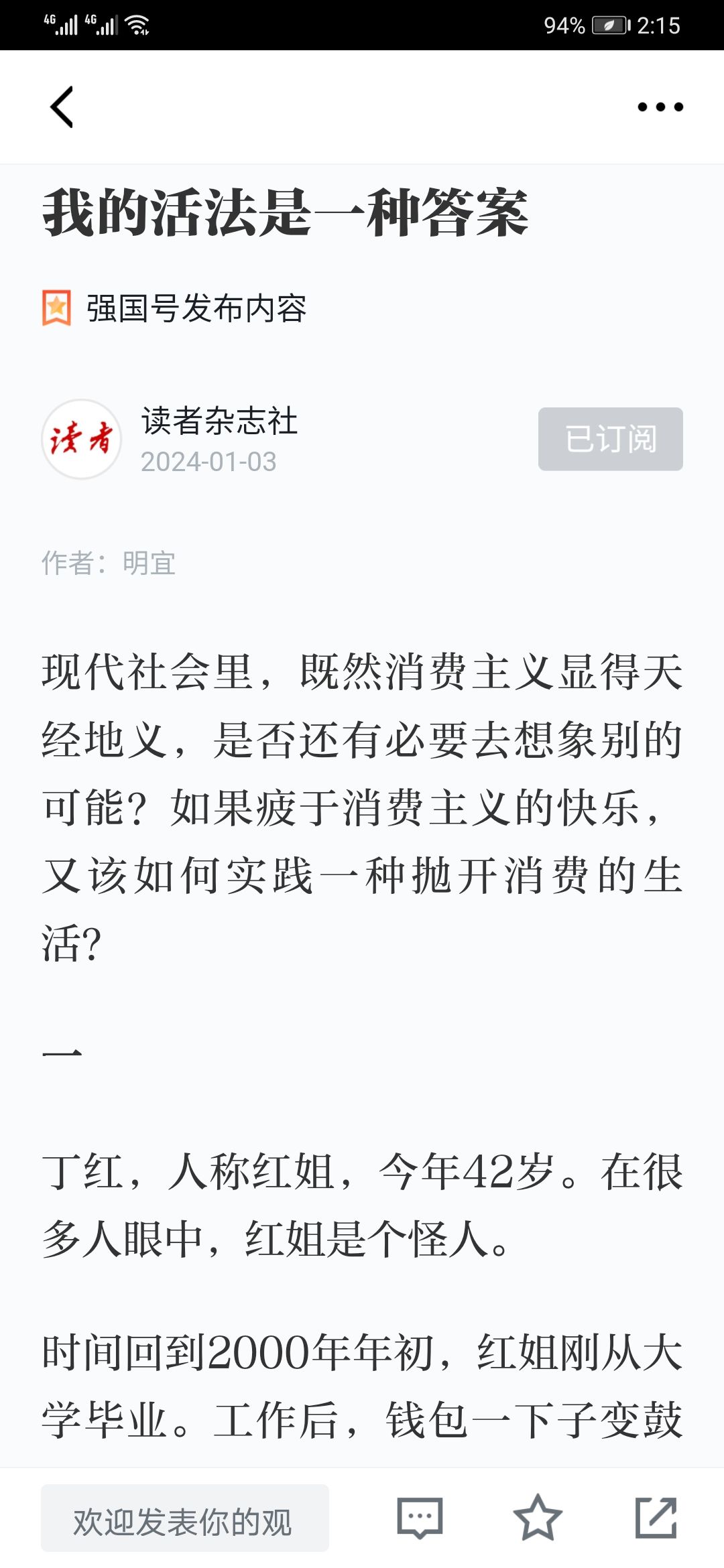Go back using the top-left arrow
This screenshot has height=1568, width=724.
coord(62,107)
